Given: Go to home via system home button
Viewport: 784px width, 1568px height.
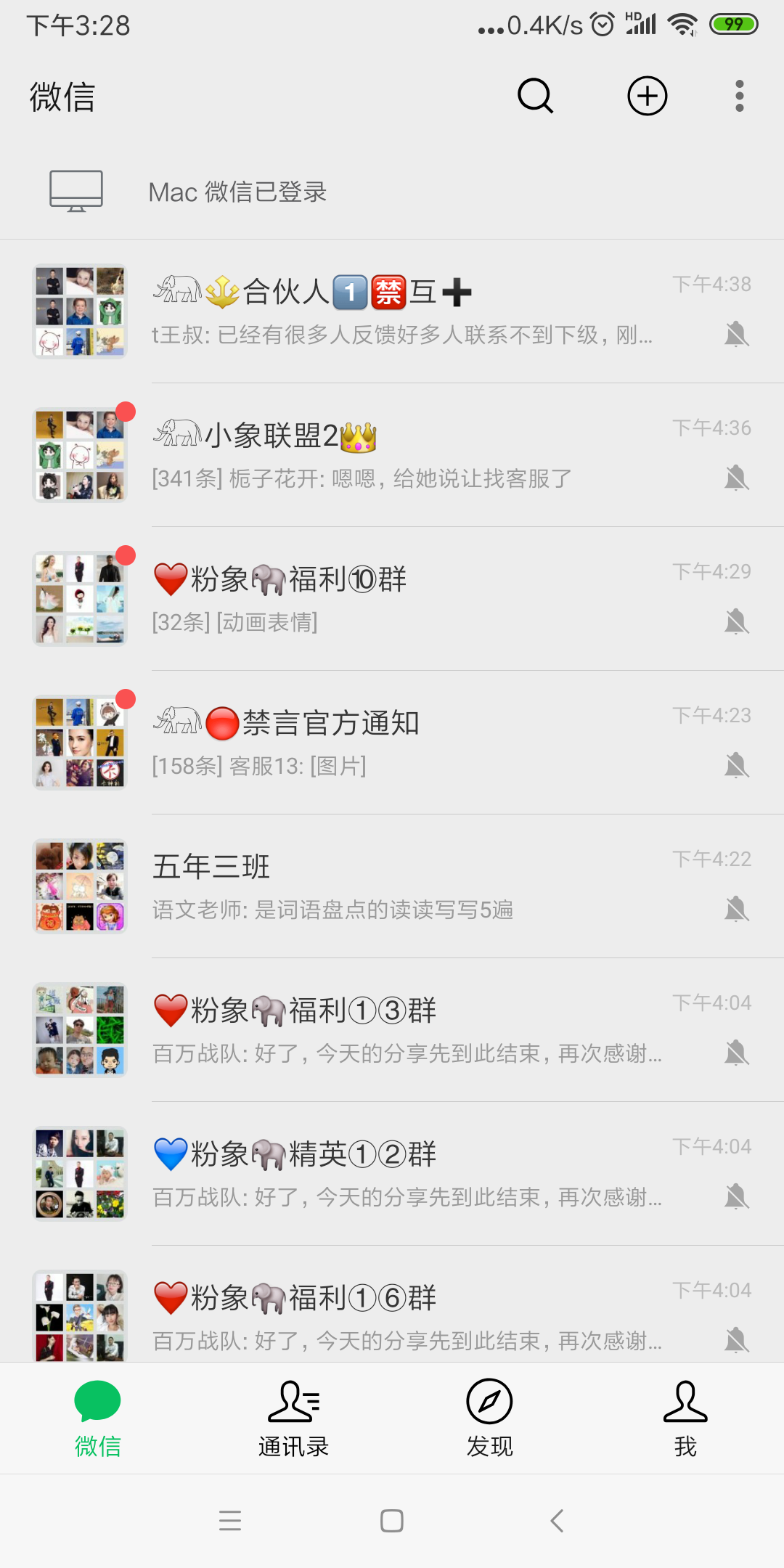Looking at the screenshot, I should pyautogui.click(x=392, y=1521).
